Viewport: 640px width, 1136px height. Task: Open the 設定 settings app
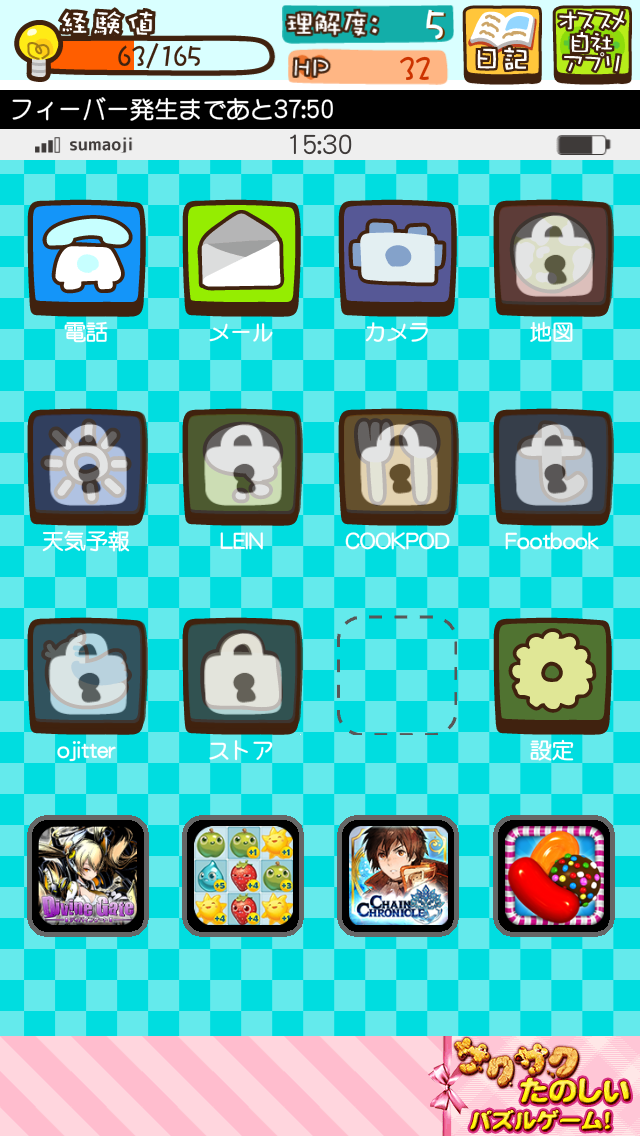point(552,677)
